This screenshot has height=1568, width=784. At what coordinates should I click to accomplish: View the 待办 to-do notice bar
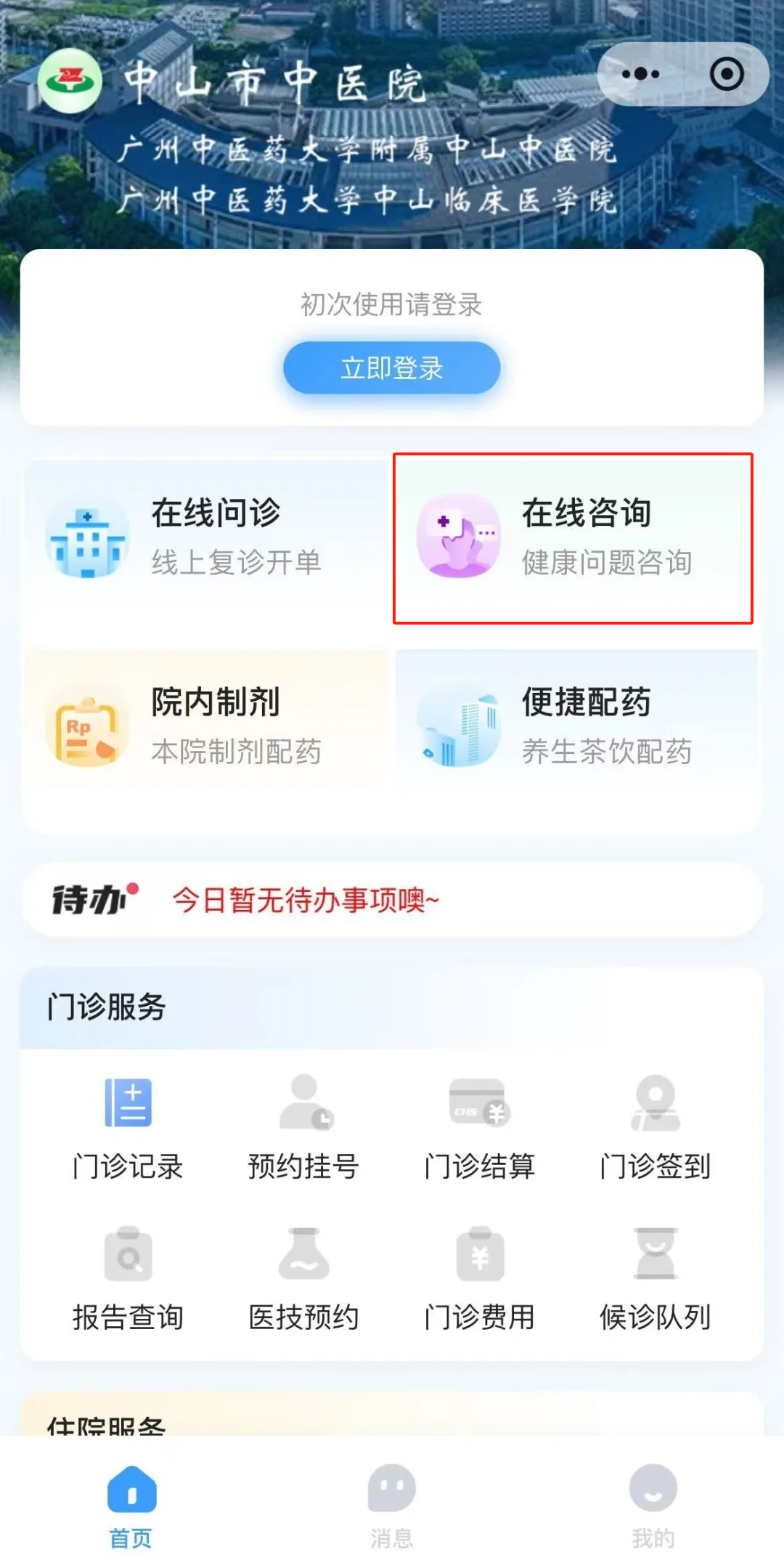[391, 901]
